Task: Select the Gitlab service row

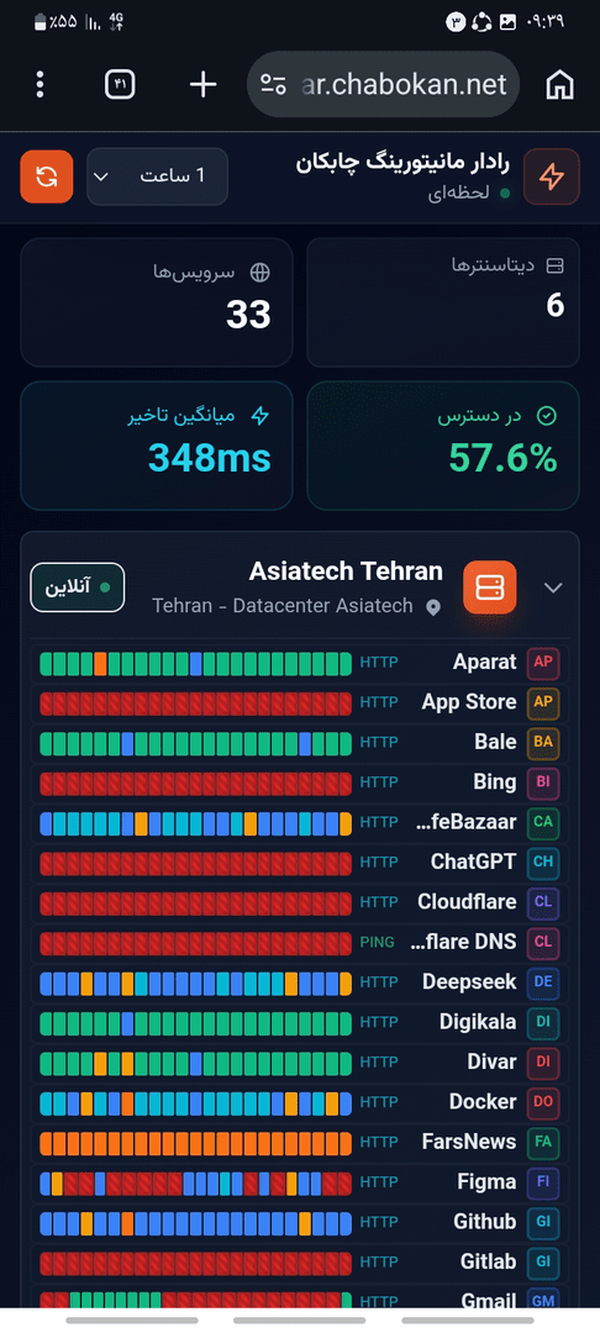Action: (x=300, y=1262)
